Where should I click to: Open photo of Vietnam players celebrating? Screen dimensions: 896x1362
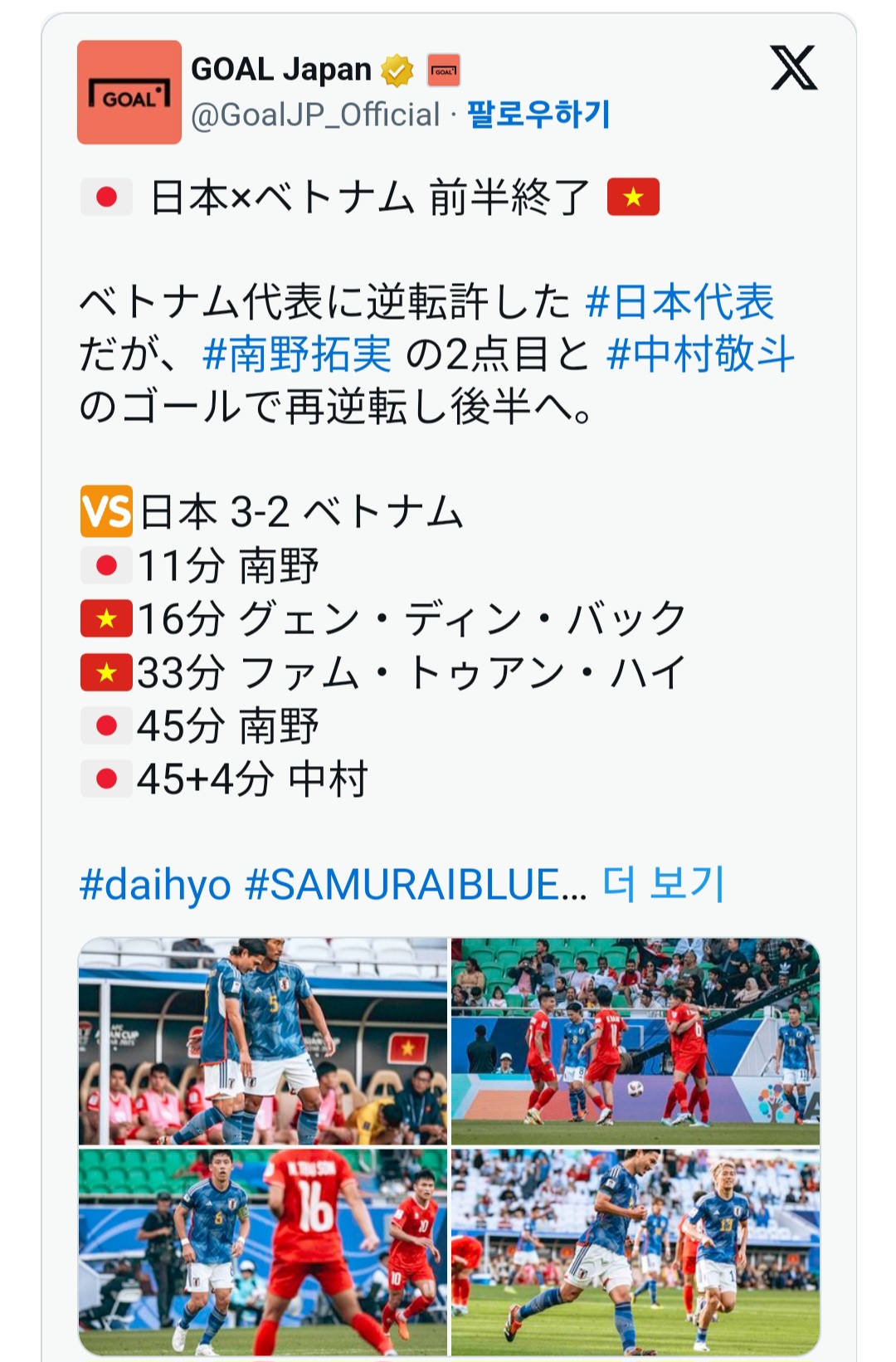point(635,1042)
